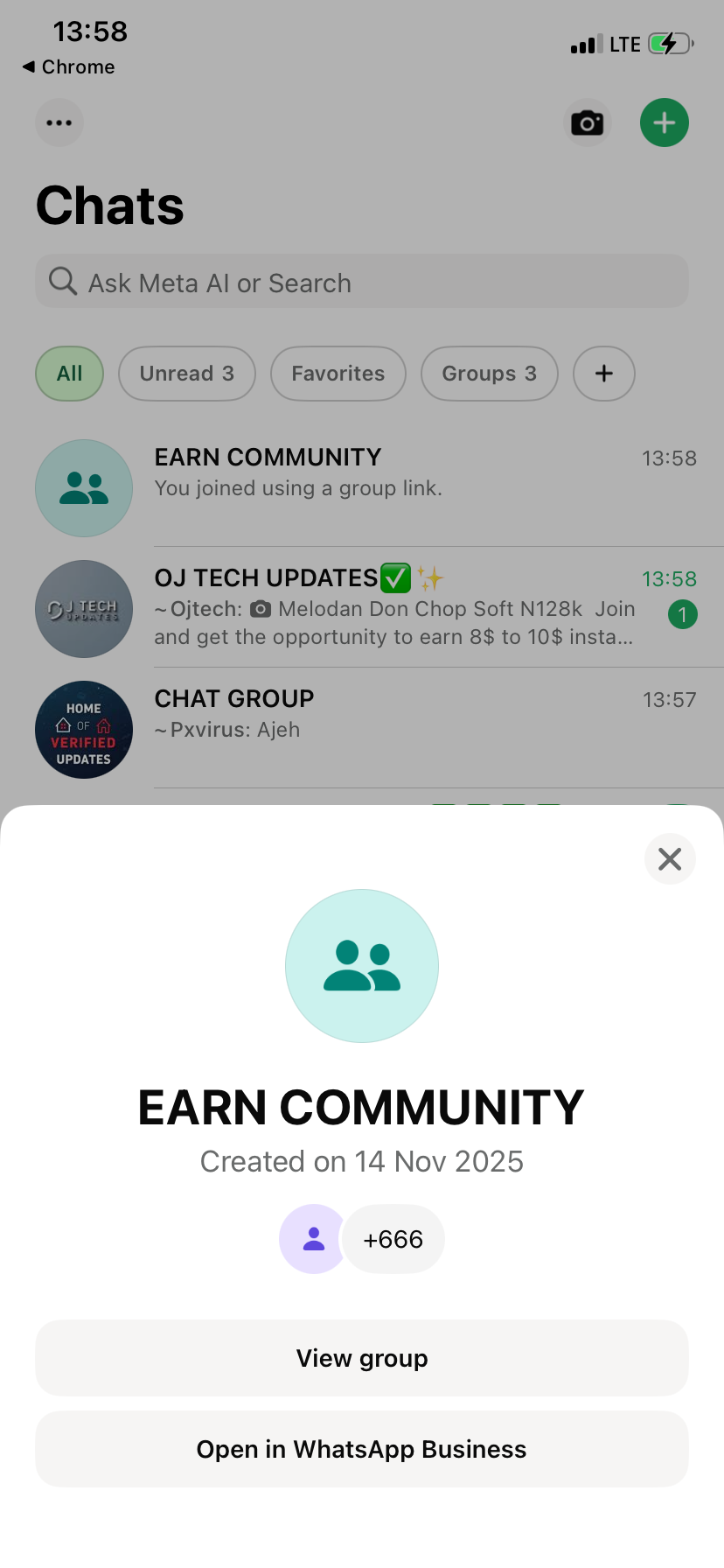Launch the camera from the top bar
The height and width of the screenshot is (1568, 724).
pyautogui.click(x=587, y=122)
